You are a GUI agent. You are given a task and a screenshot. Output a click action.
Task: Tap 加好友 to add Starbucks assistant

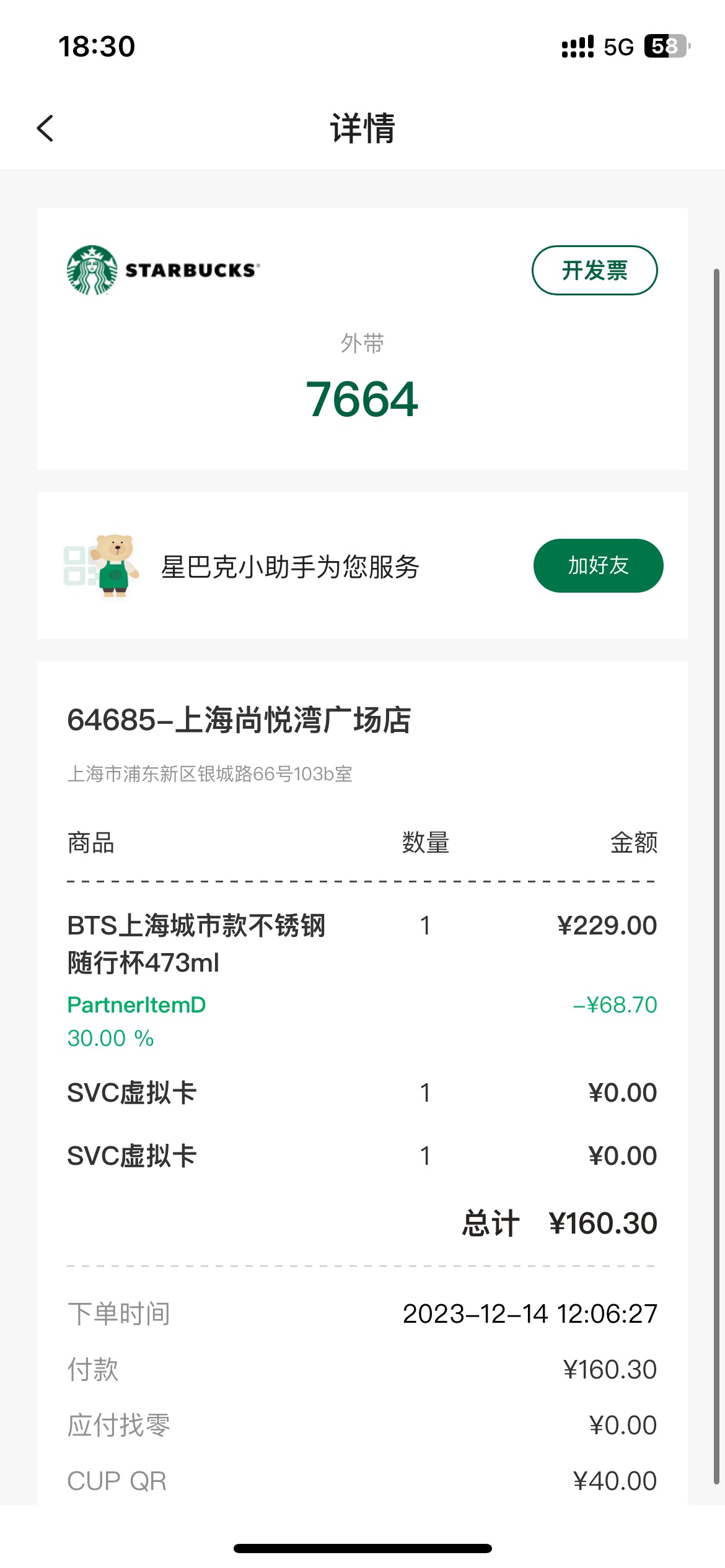pos(599,565)
